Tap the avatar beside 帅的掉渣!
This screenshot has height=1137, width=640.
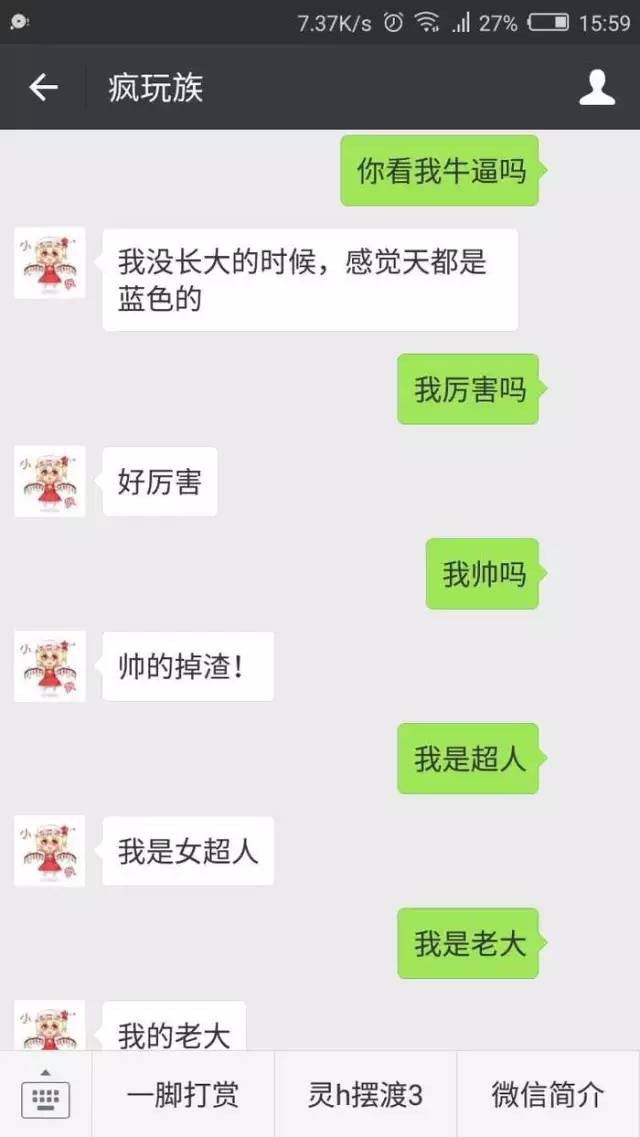[x=49, y=666]
